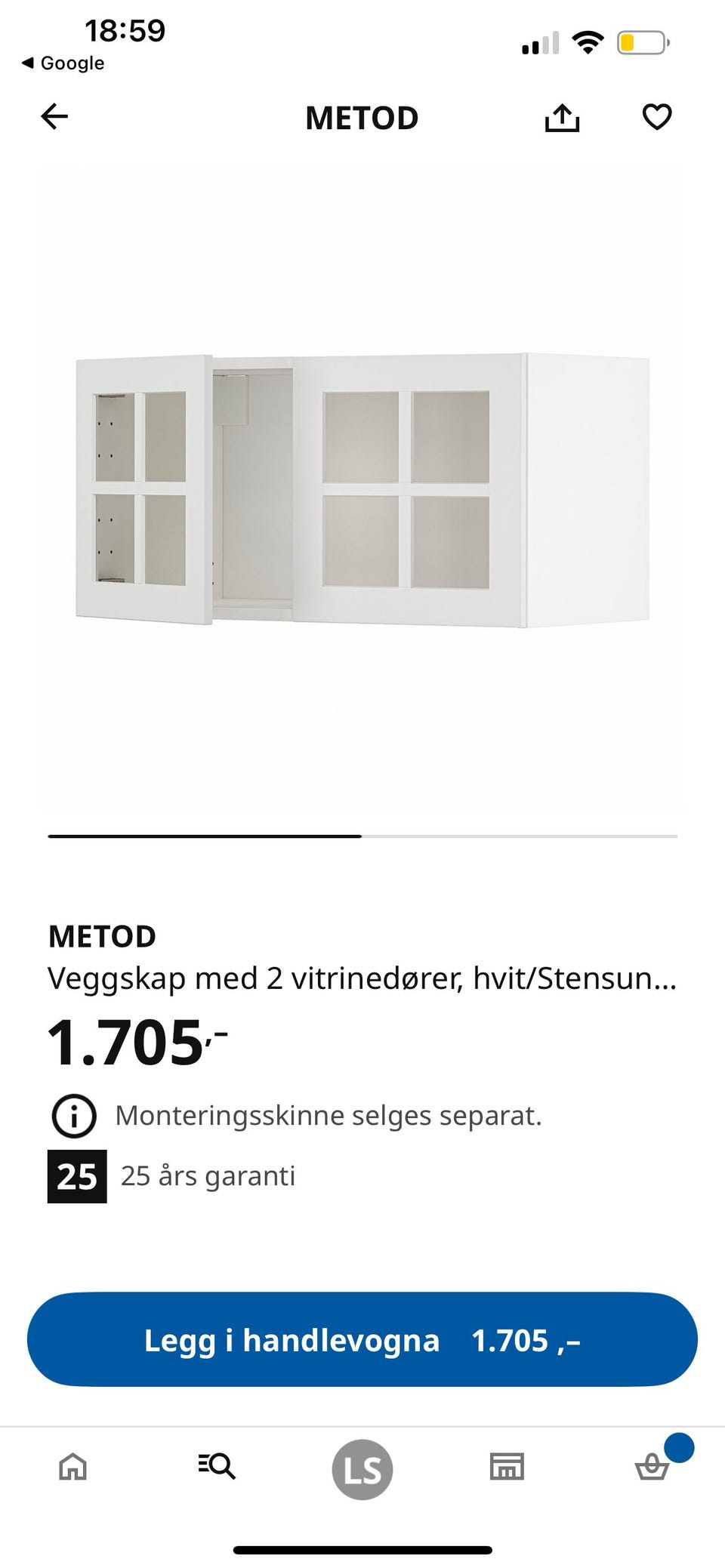Expand the truncated product title

[362, 978]
